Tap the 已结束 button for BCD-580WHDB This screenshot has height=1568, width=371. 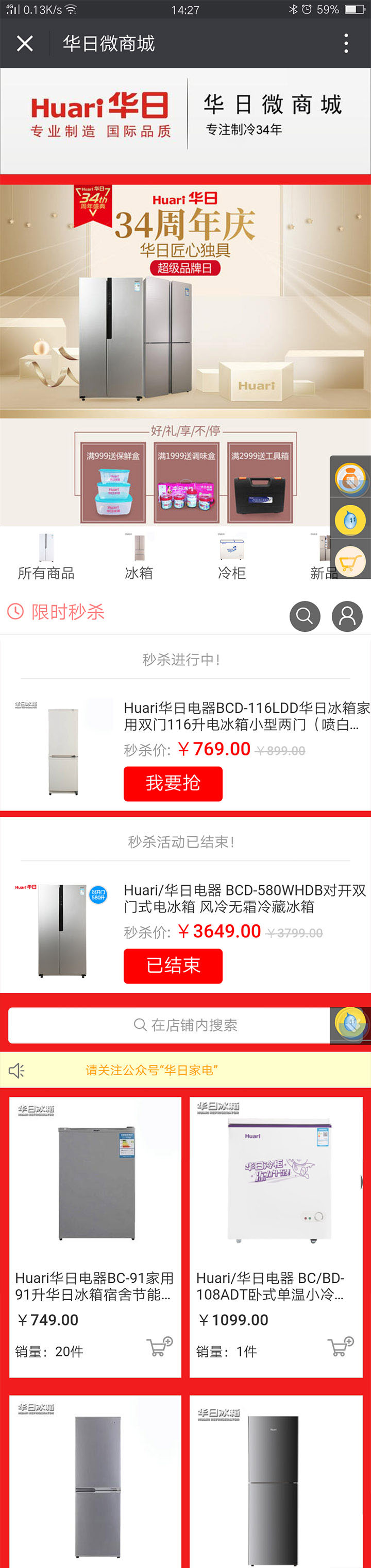173,965
